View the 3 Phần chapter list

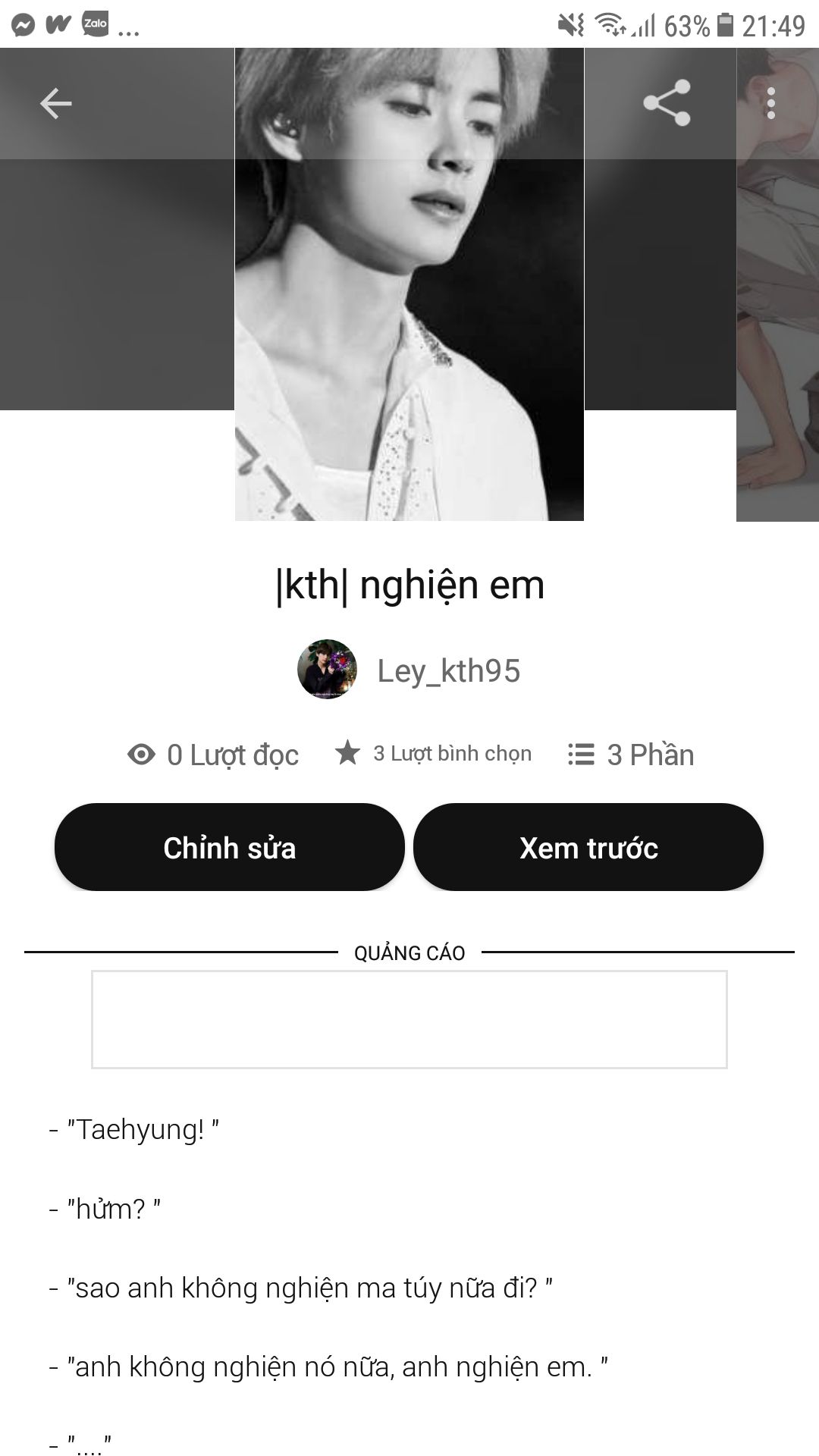pos(631,755)
